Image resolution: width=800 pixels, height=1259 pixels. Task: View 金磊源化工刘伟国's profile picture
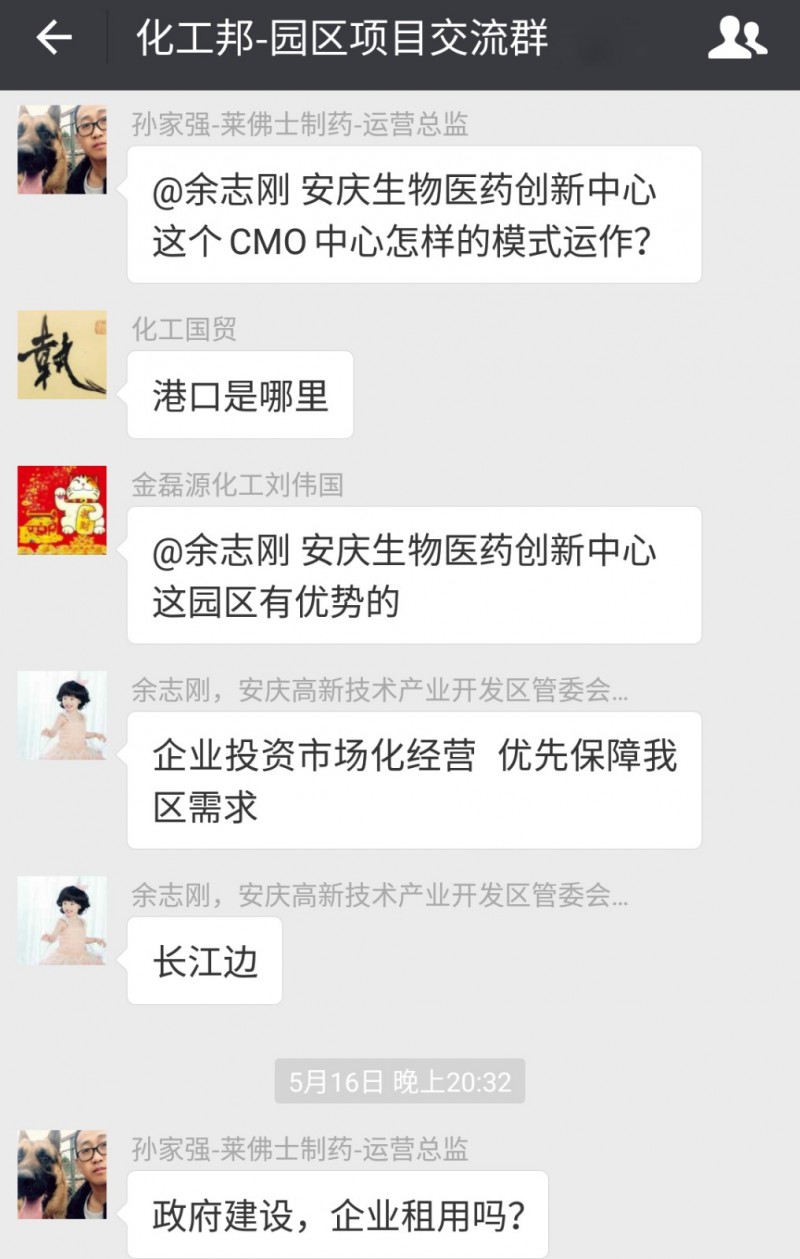coord(62,510)
